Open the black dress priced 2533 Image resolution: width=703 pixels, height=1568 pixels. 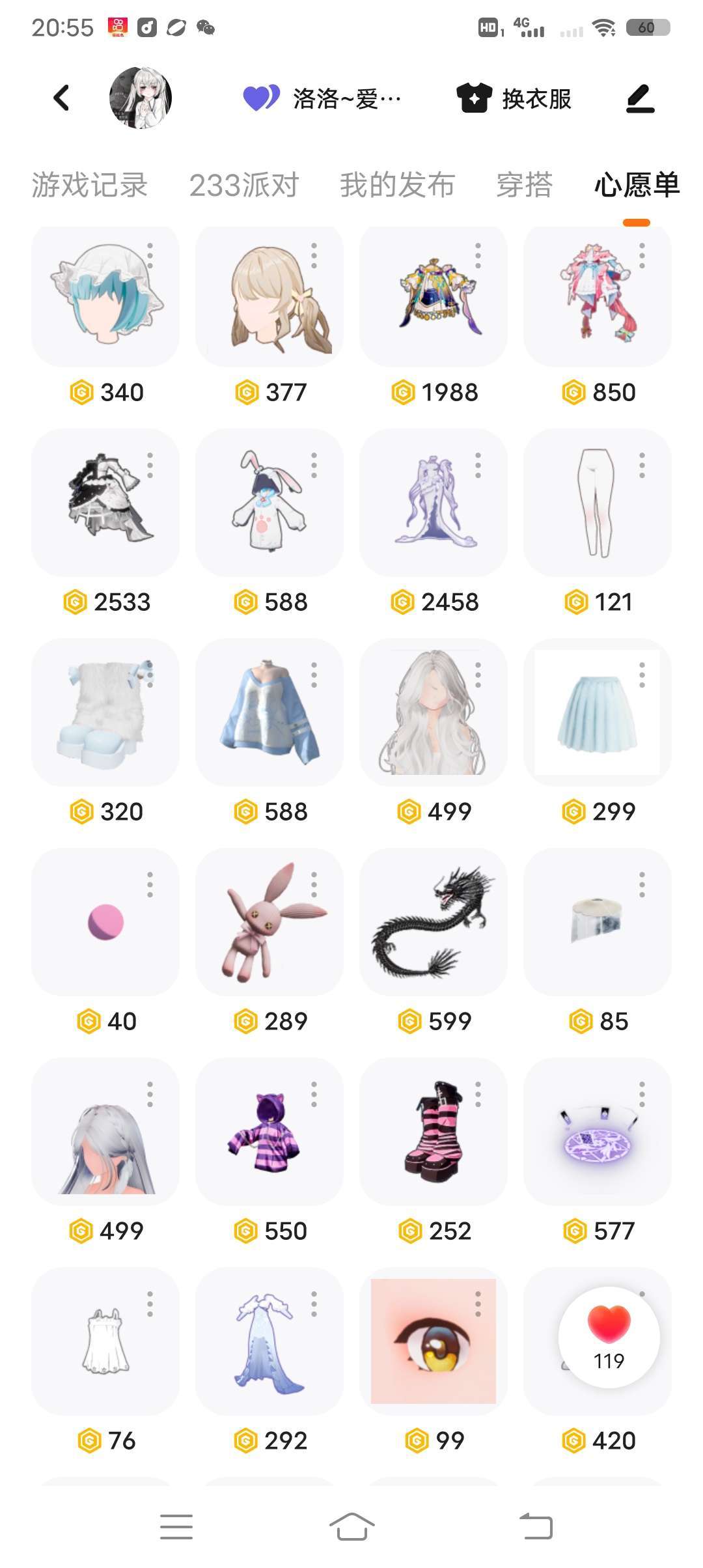pyautogui.click(x=105, y=503)
